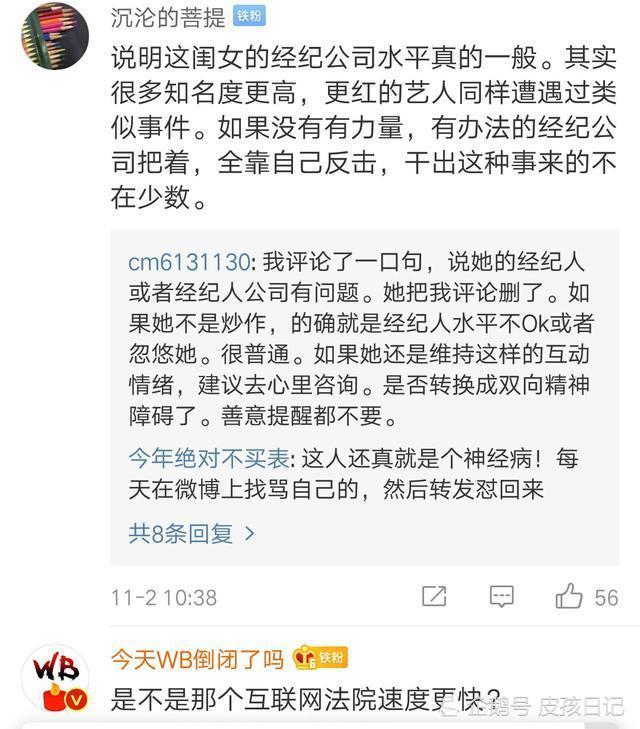Open 沉沦的菩提's profile avatar

click(x=54, y=34)
